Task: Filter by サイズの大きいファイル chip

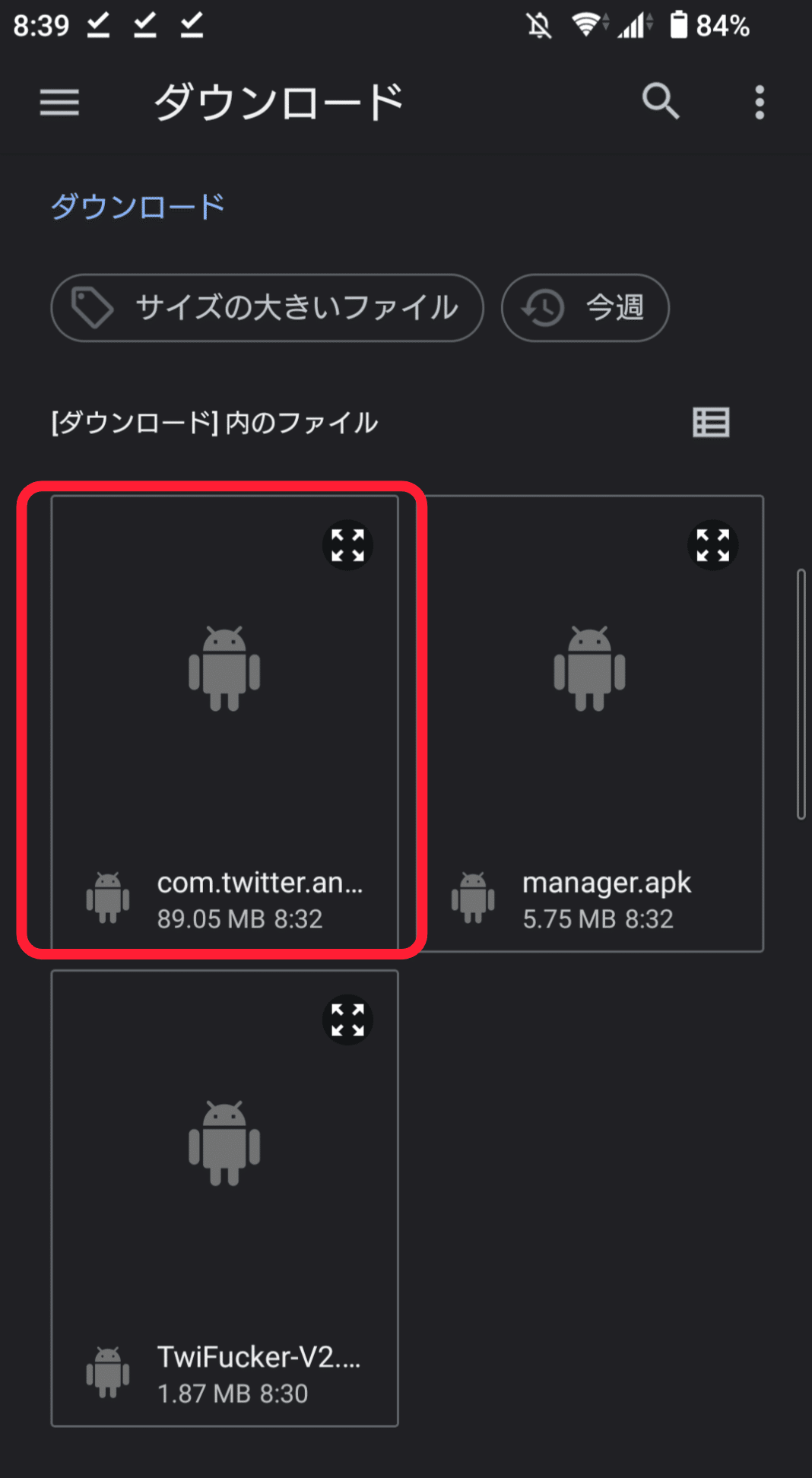Action: pyautogui.click(x=267, y=308)
